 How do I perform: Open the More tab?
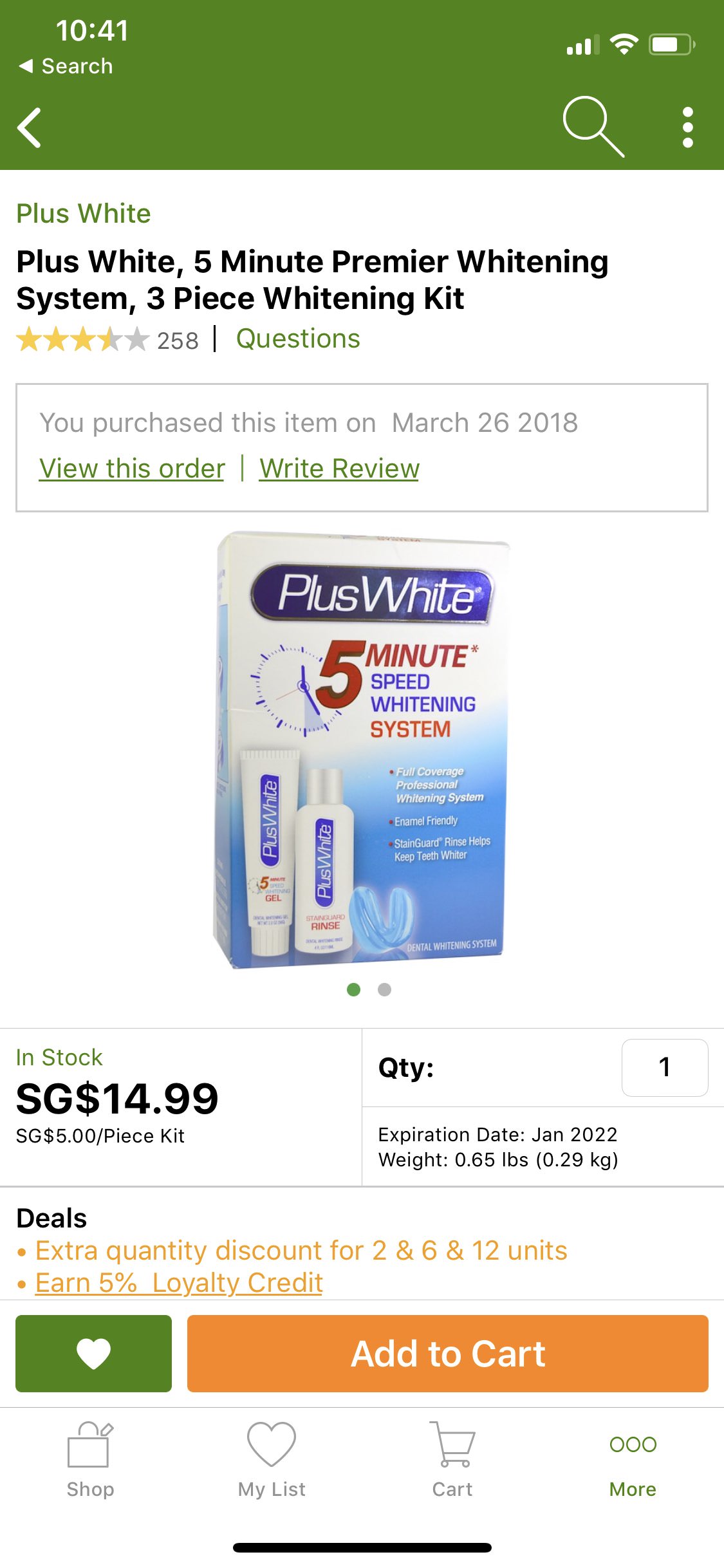click(x=633, y=1460)
